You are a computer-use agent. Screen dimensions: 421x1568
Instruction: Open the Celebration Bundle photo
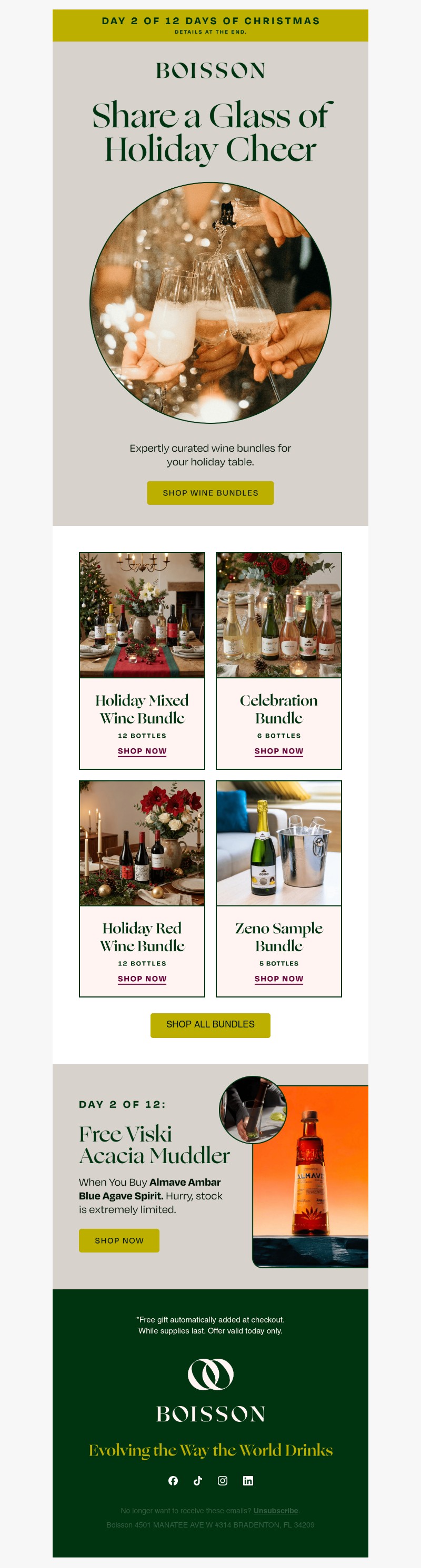click(278, 615)
